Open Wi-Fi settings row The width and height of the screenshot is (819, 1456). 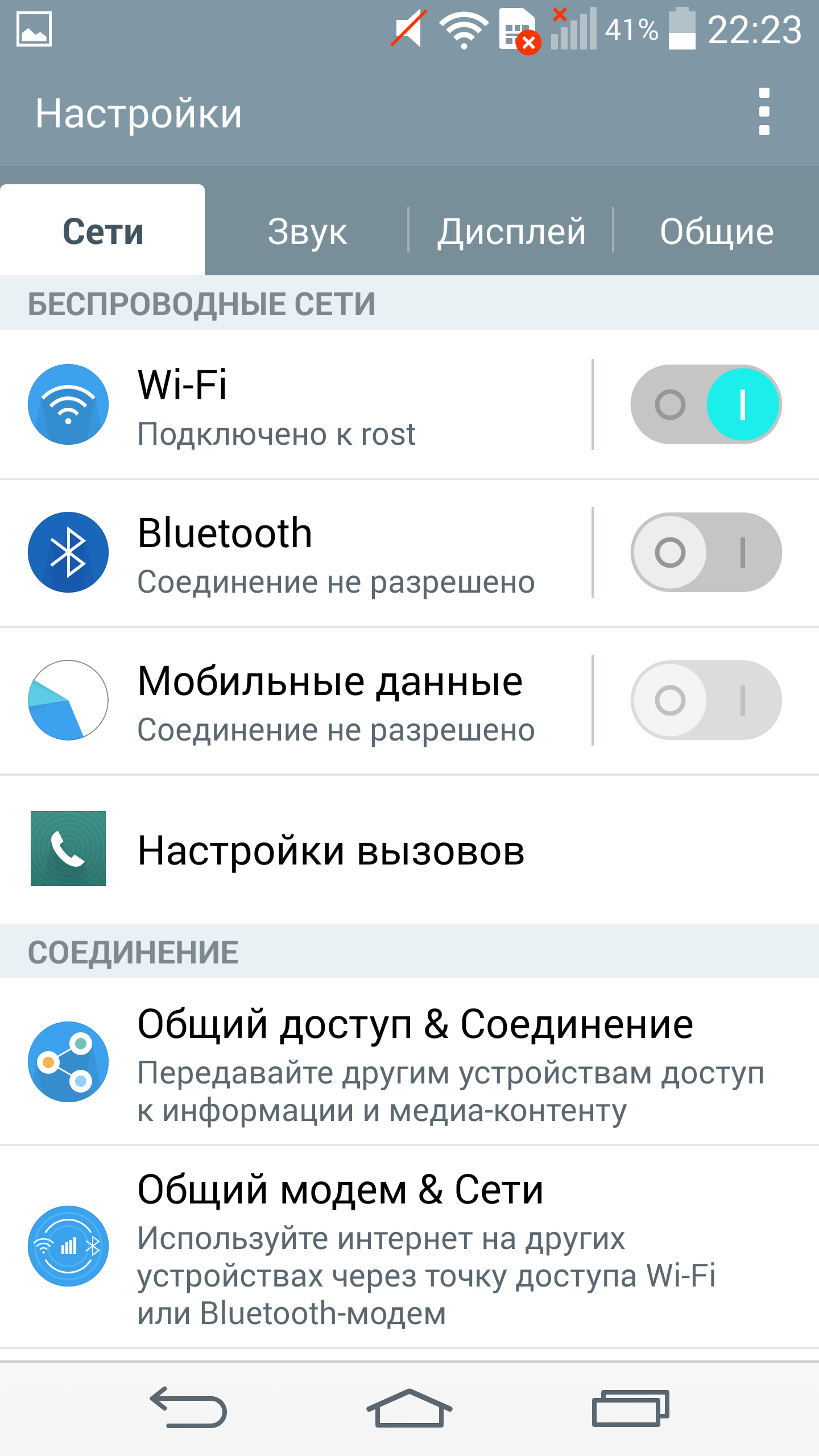296,404
